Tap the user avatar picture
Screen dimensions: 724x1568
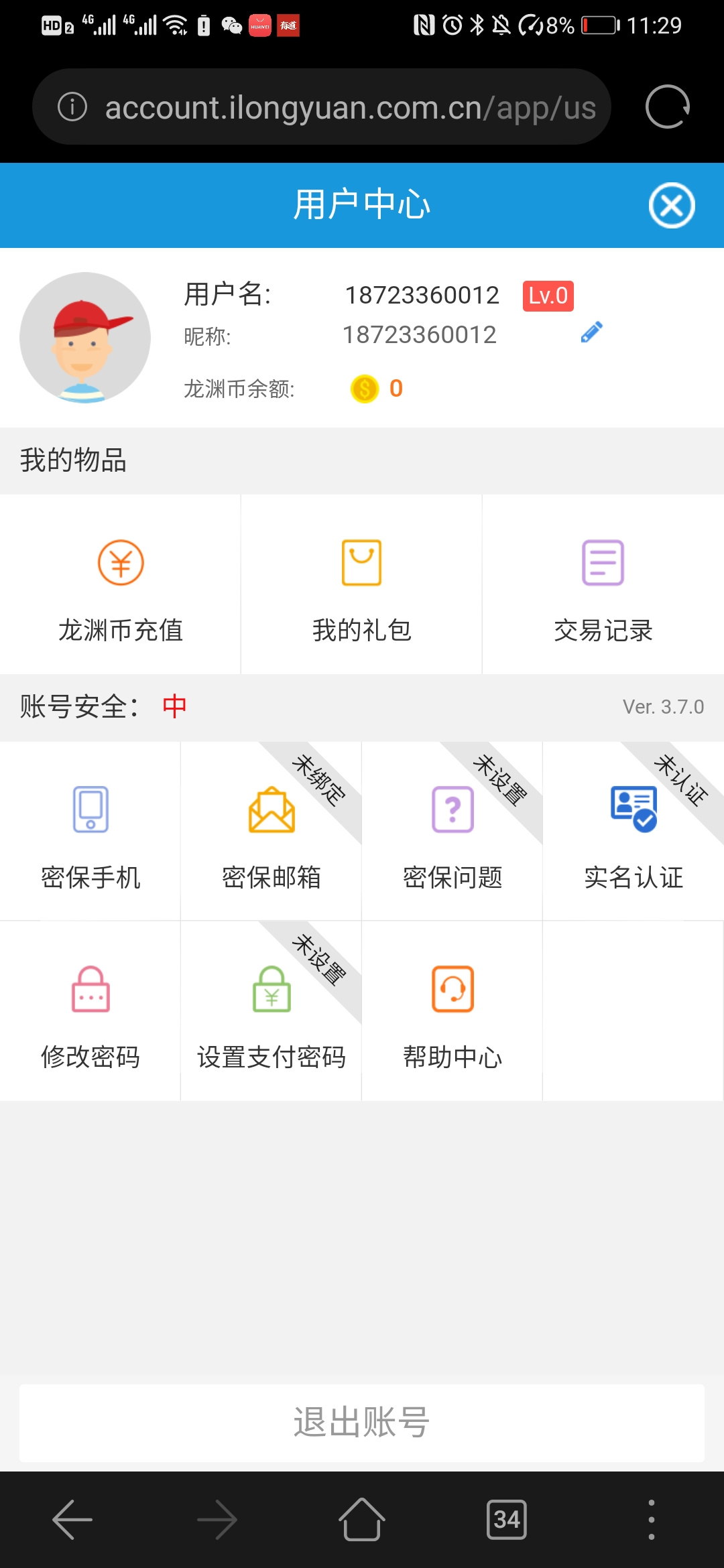click(x=85, y=337)
